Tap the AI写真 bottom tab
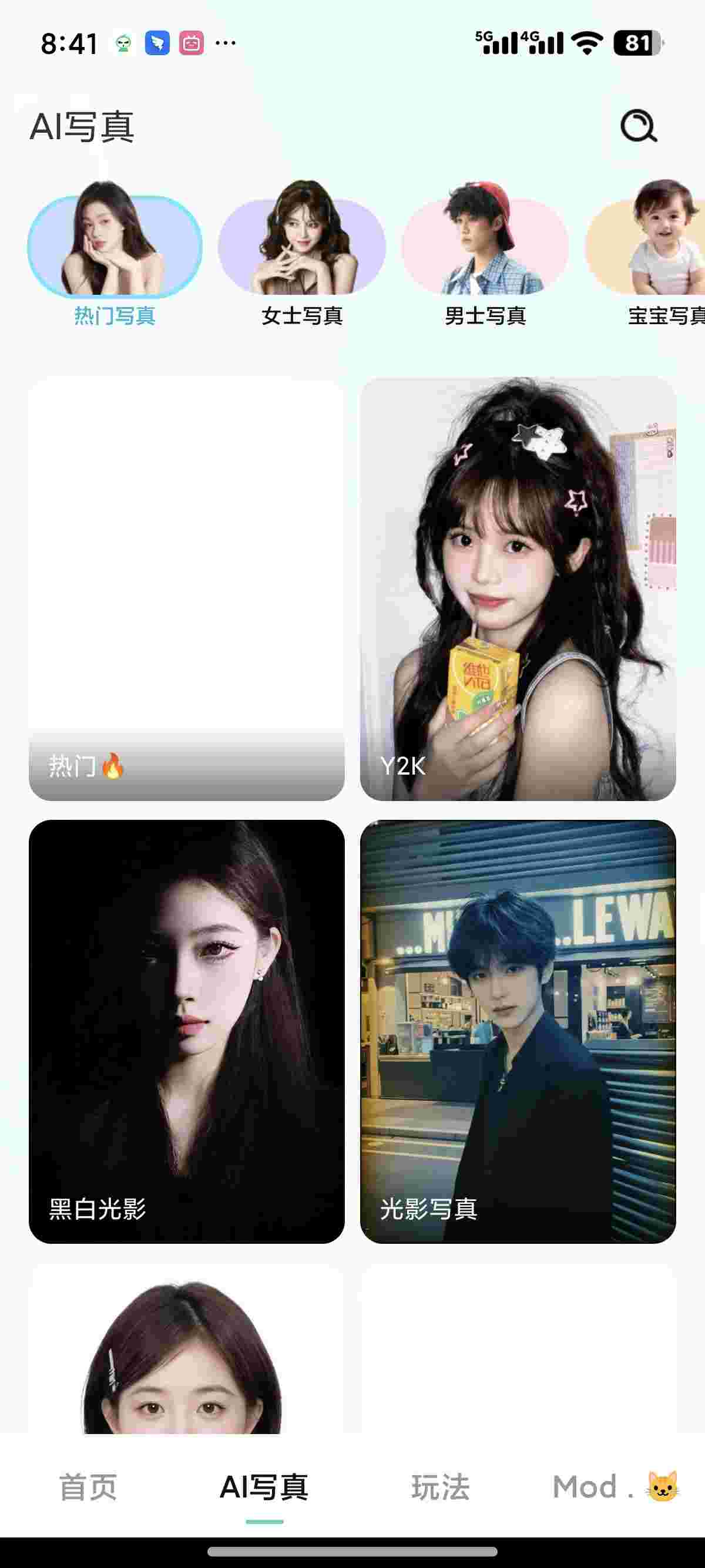This screenshot has width=705, height=1568. 264,1487
